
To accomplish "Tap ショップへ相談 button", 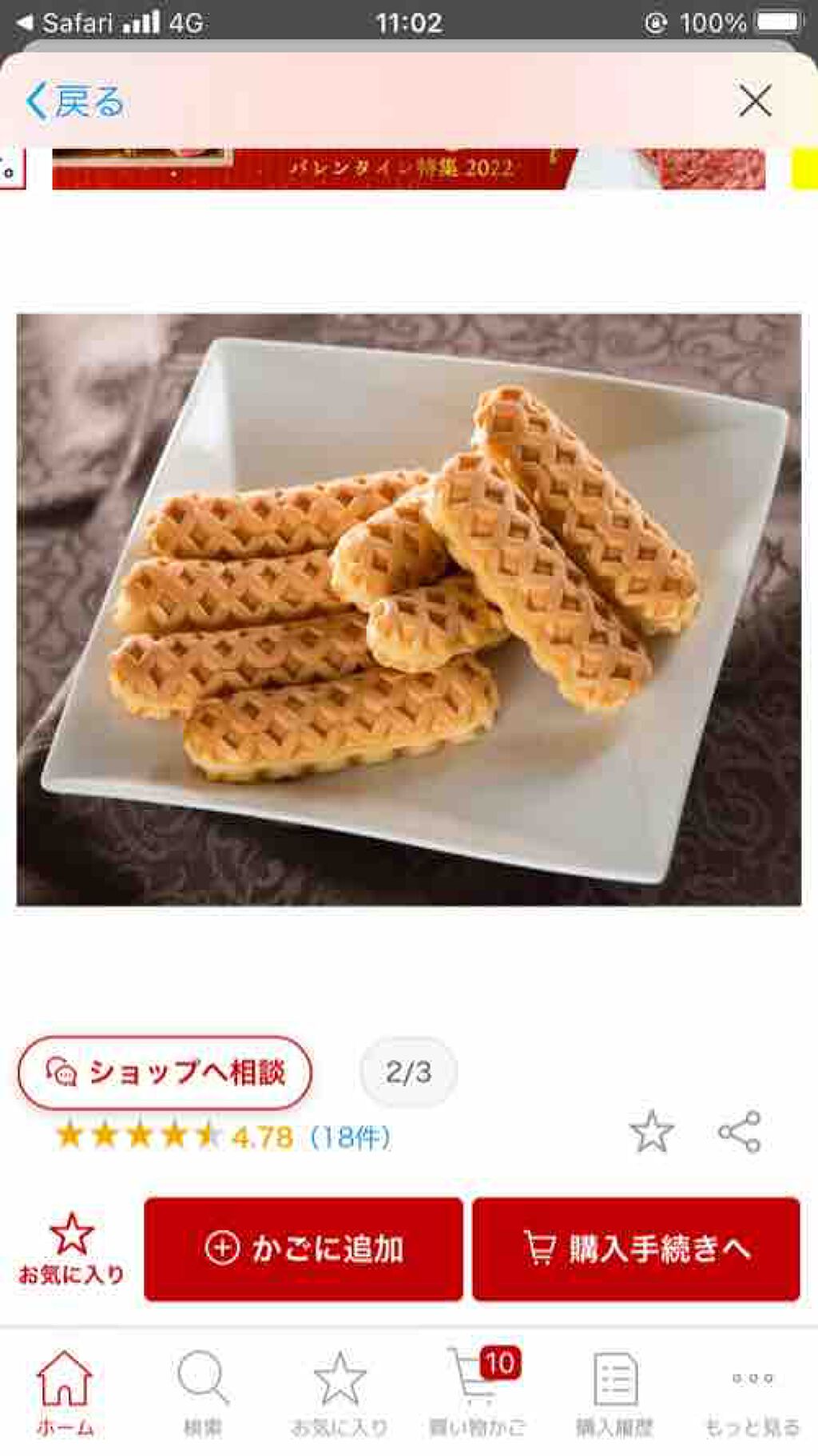I will point(165,1072).
